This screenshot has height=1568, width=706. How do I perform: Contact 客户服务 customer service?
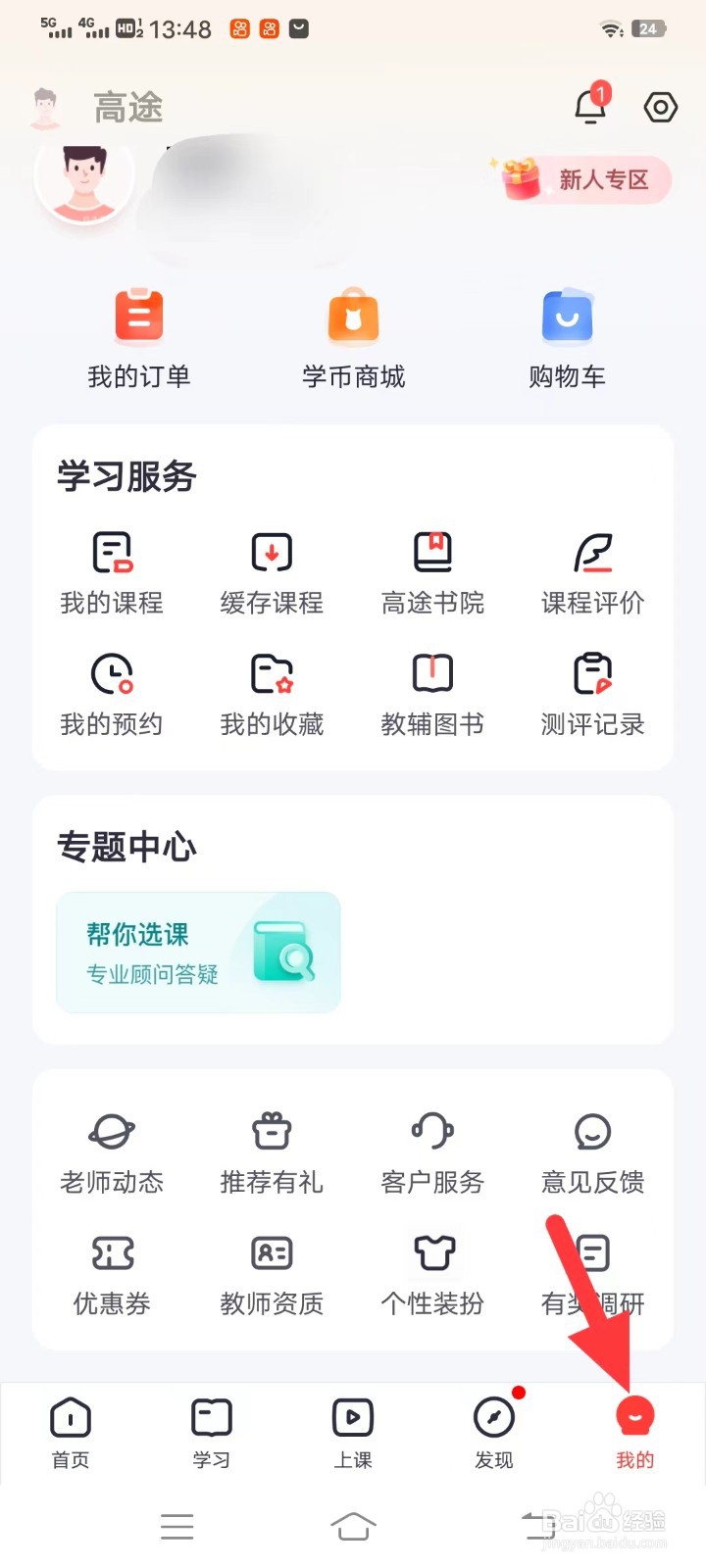(x=431, y=1151)
